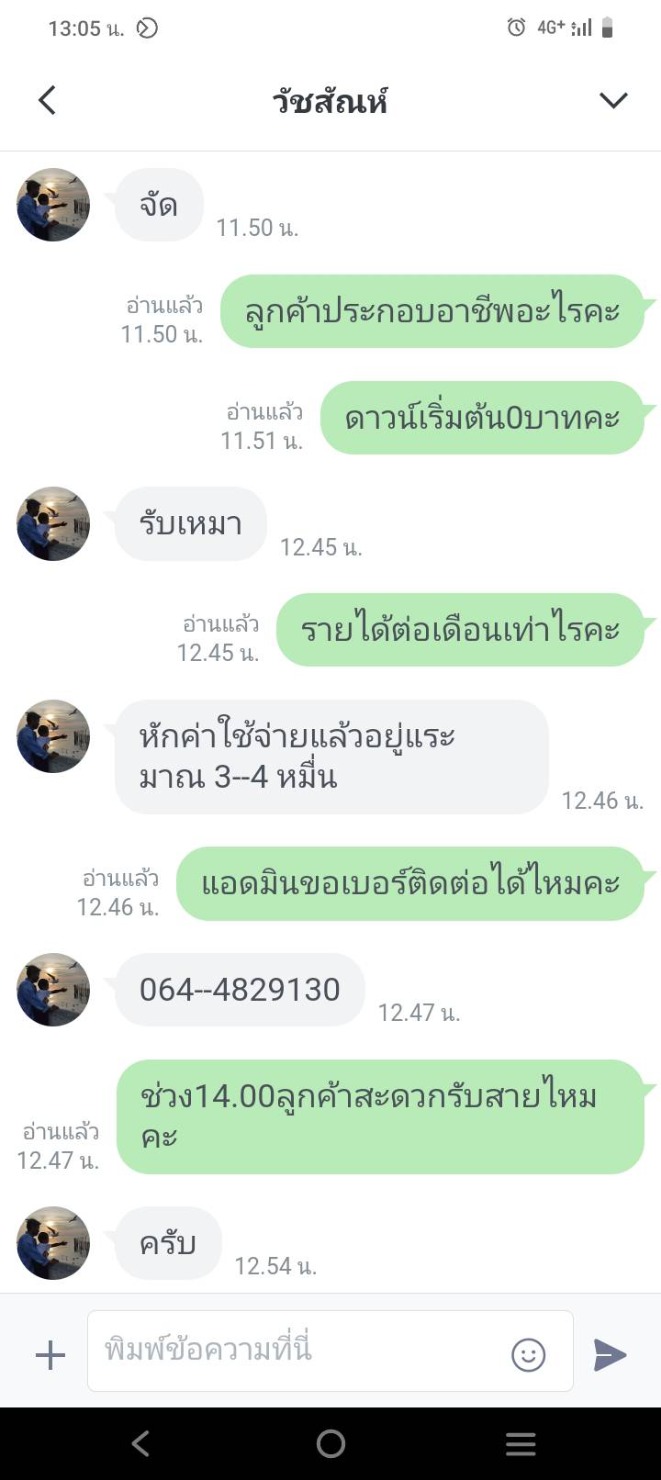Tap the system home button

330,1443
